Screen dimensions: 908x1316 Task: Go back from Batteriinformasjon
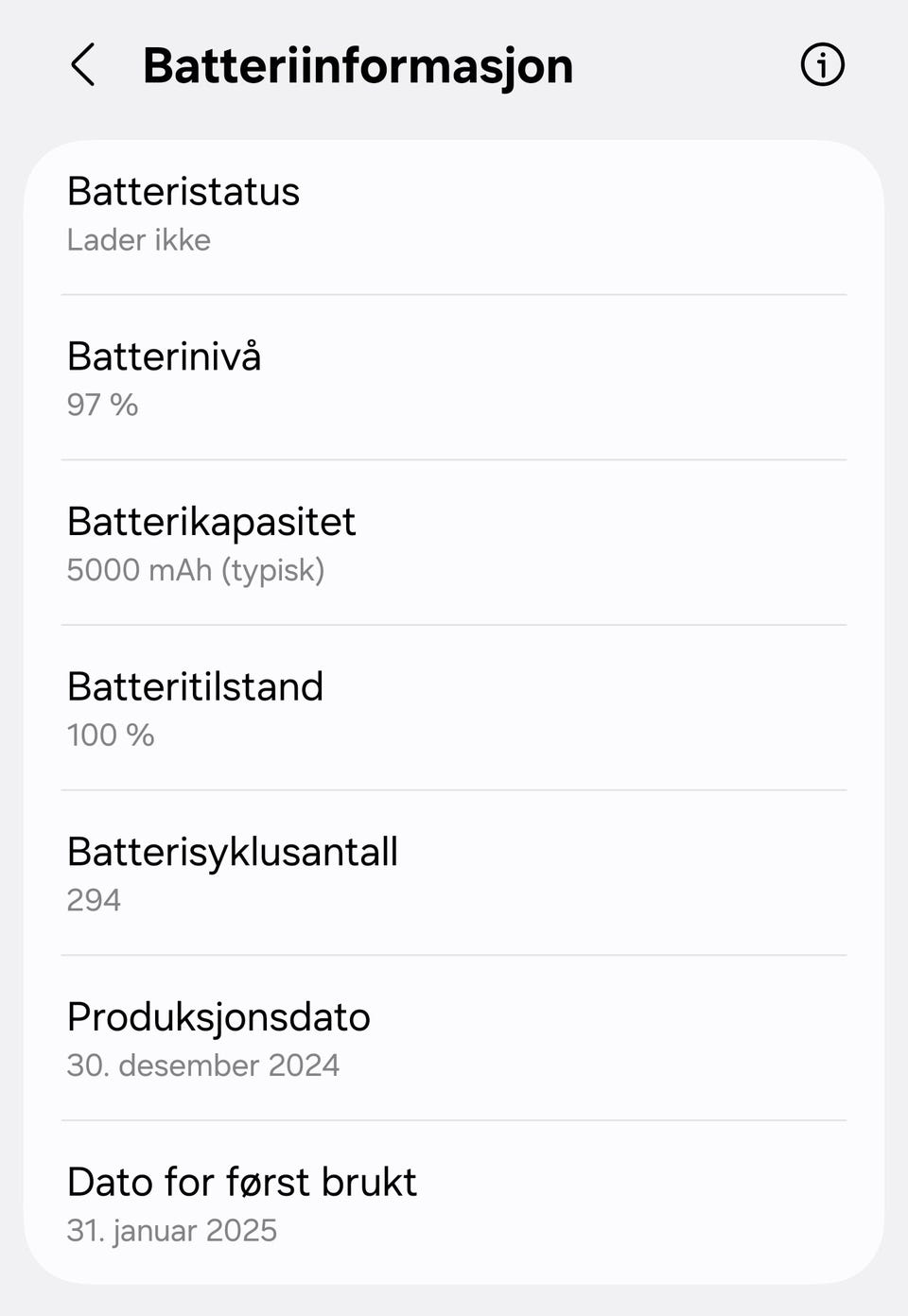tap(83, 65)
